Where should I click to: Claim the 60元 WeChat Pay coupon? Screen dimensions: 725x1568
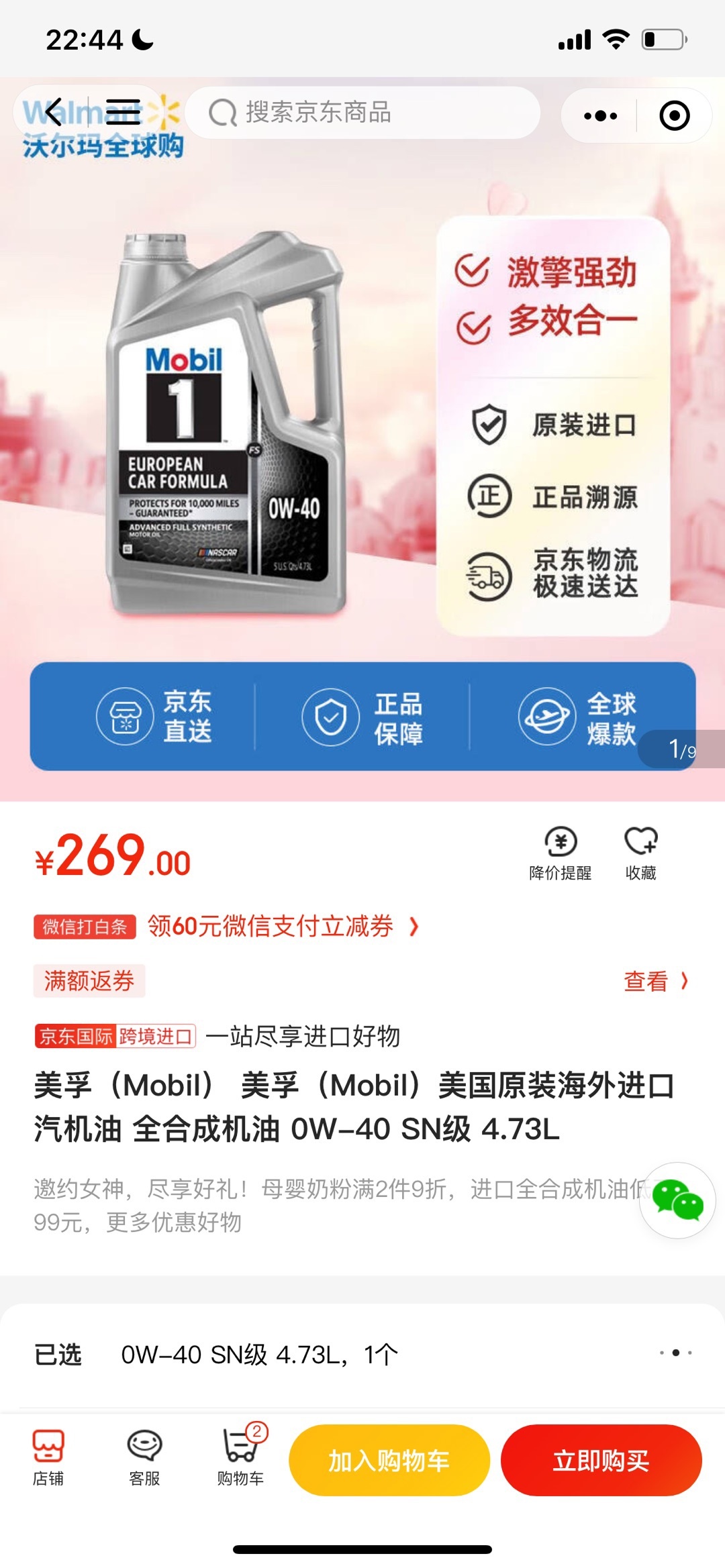click(282, 927)
